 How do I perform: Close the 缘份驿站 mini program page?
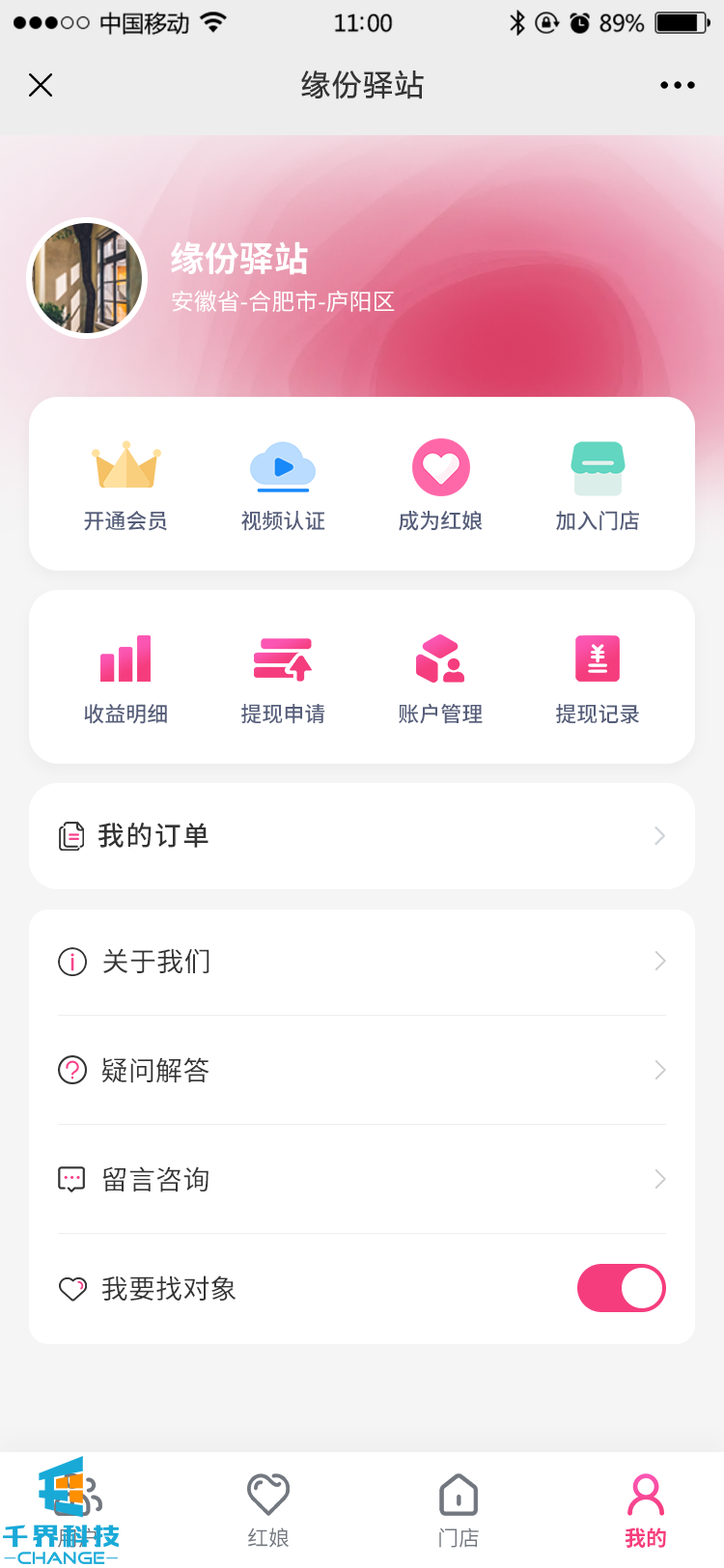41,86
